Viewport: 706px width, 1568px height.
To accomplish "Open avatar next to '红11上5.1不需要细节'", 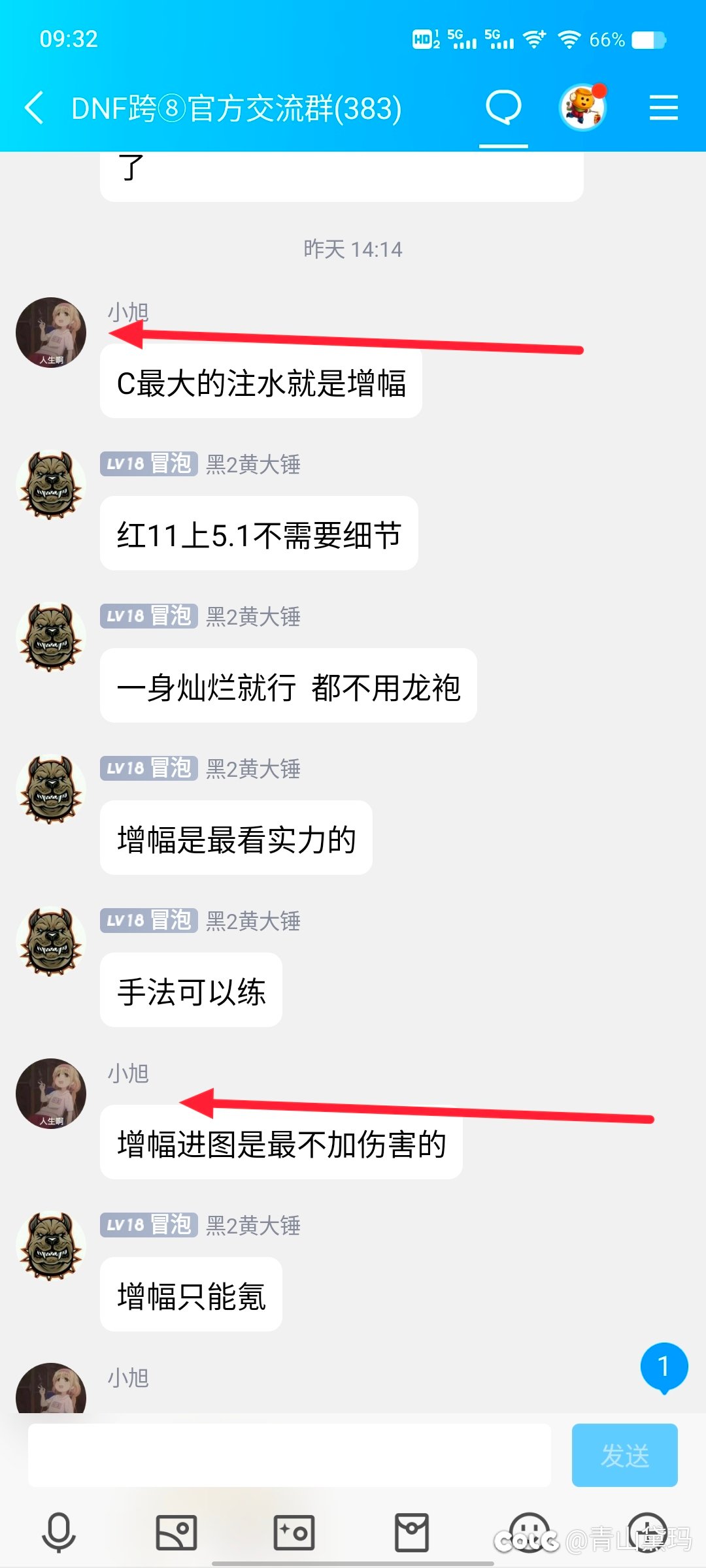I will click(x=51, y=485).
